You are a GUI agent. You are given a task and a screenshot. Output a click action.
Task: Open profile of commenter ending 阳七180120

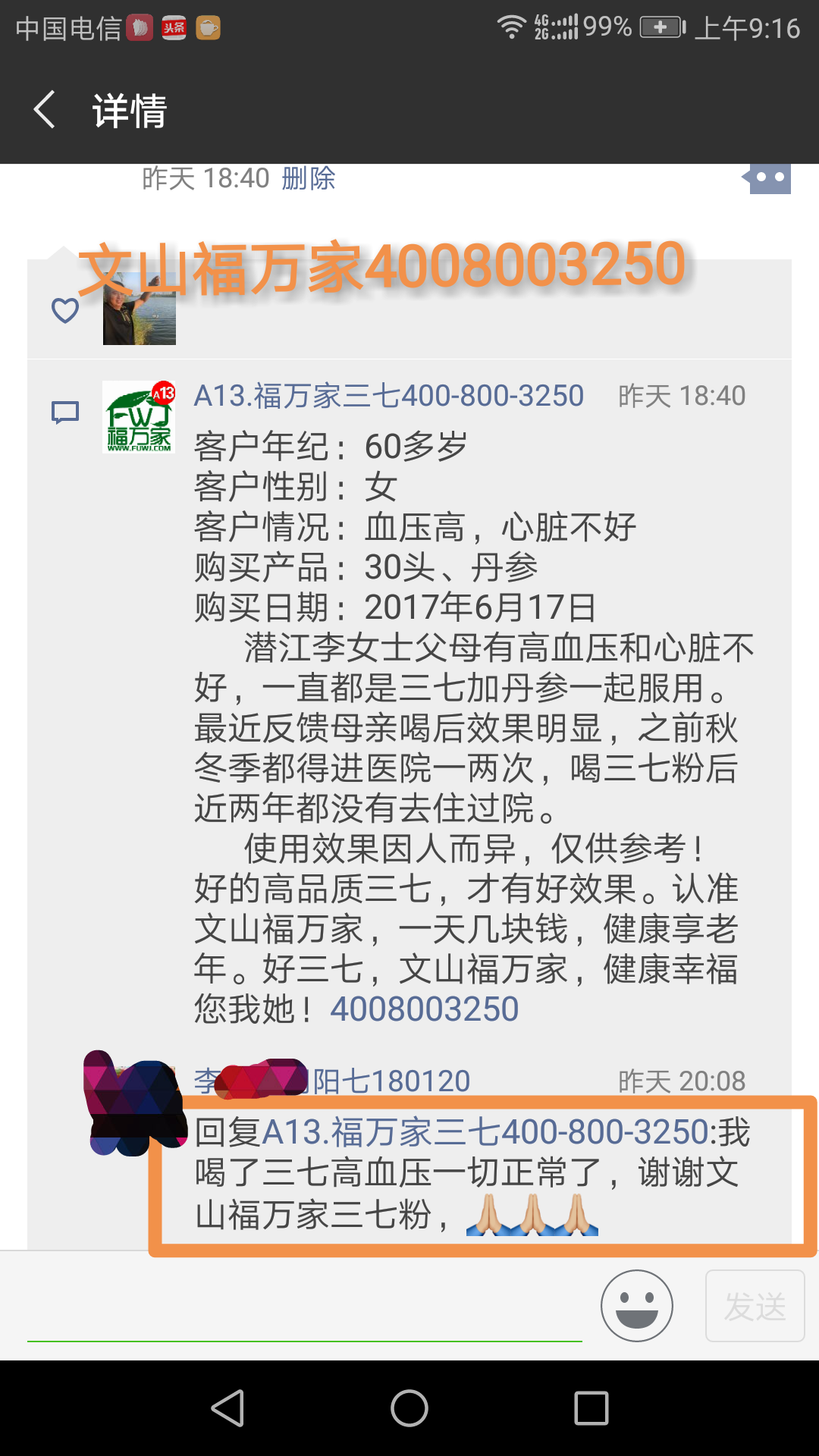coord(391,1081)
